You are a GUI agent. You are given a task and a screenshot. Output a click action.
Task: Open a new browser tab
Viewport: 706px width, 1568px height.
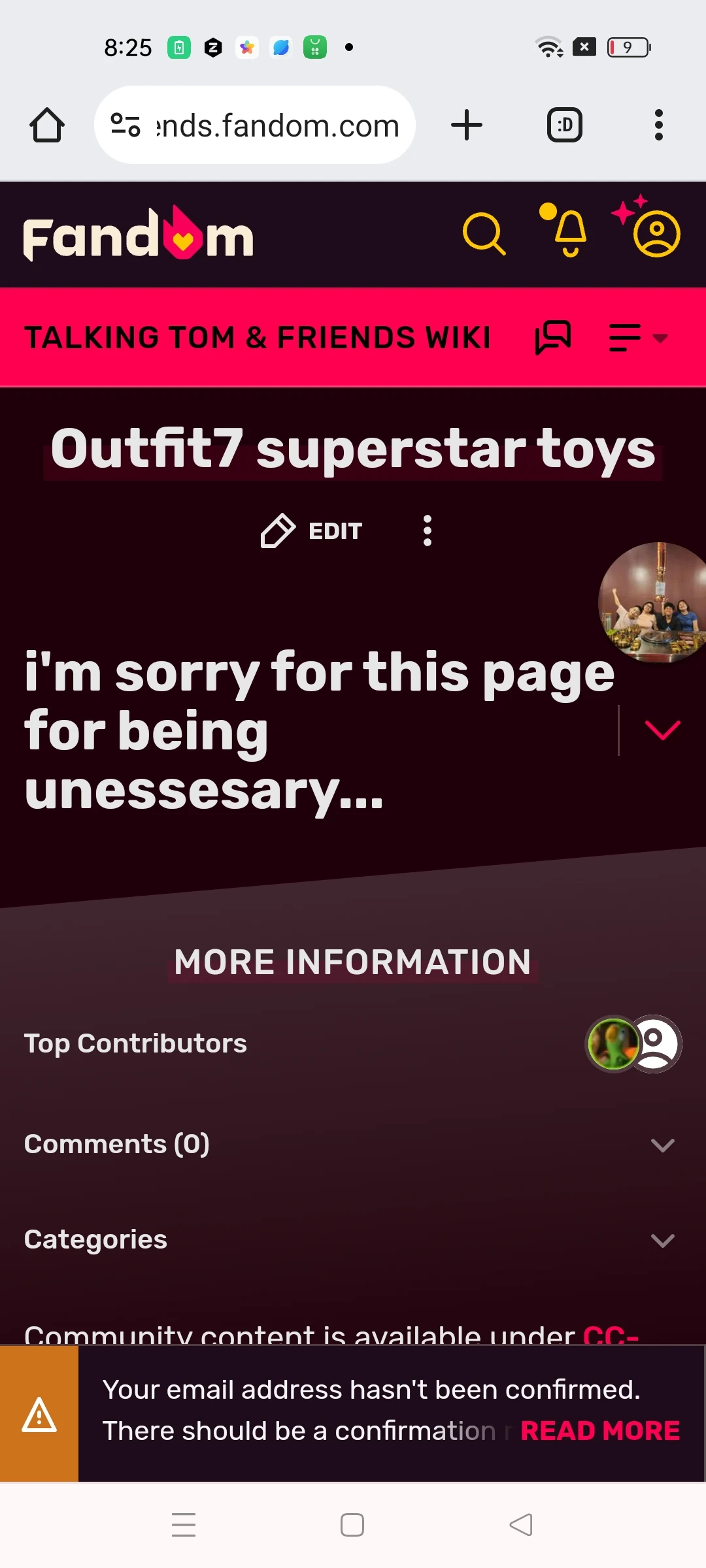(466, 124)
